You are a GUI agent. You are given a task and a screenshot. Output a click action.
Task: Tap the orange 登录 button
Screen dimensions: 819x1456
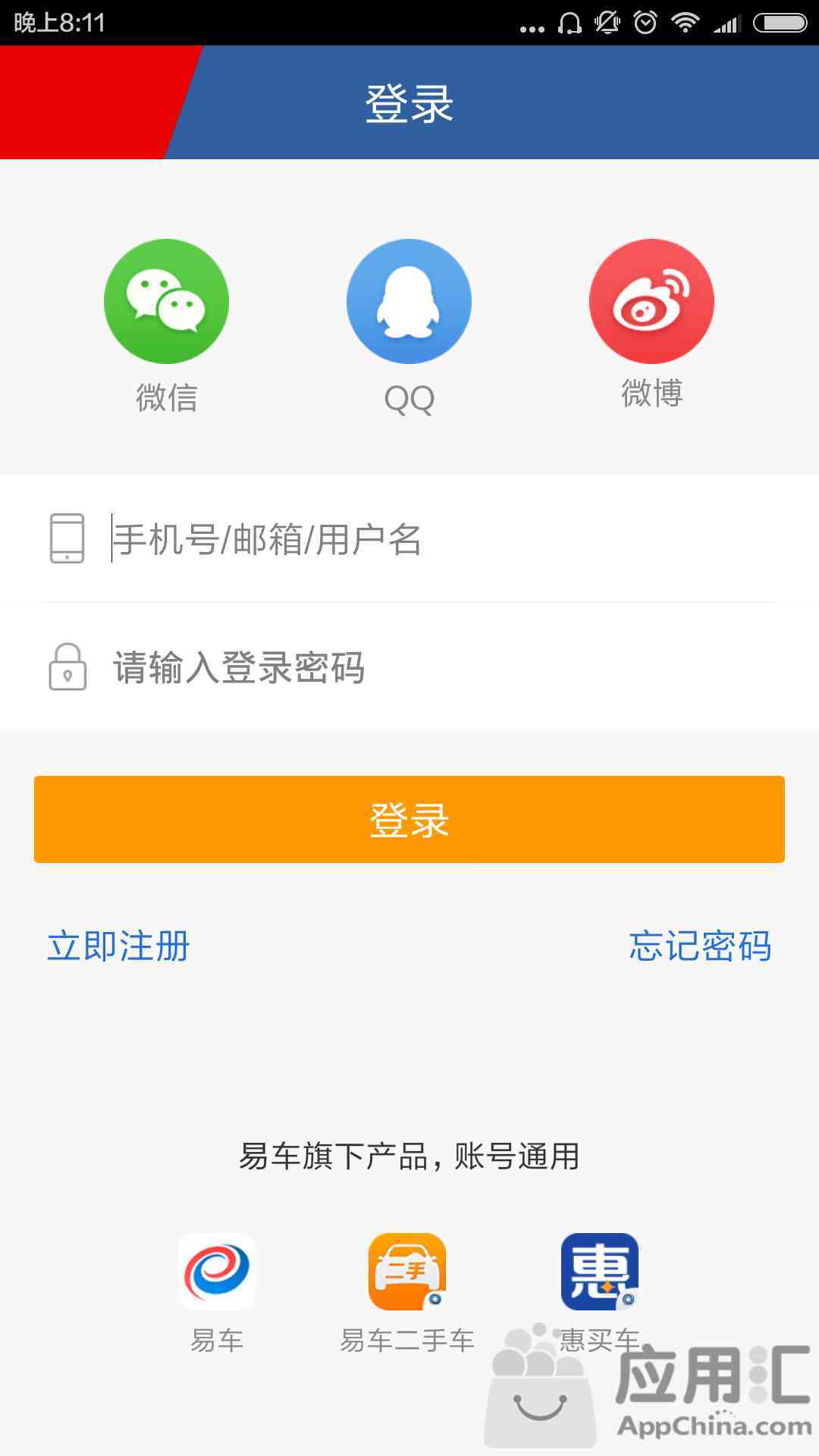tap(409, 819)
